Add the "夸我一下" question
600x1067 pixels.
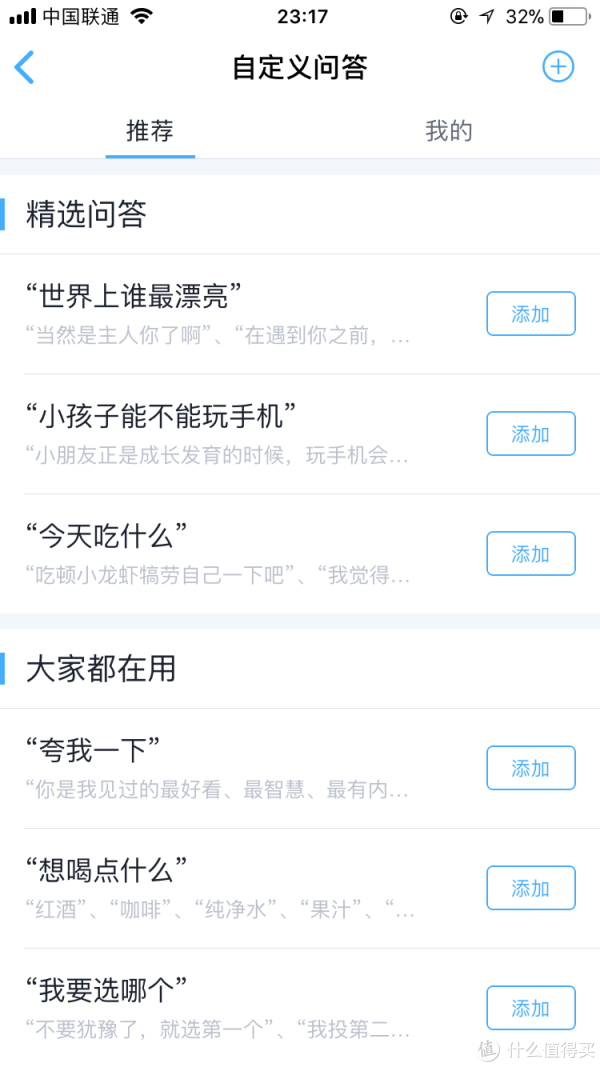pos(531,768)
